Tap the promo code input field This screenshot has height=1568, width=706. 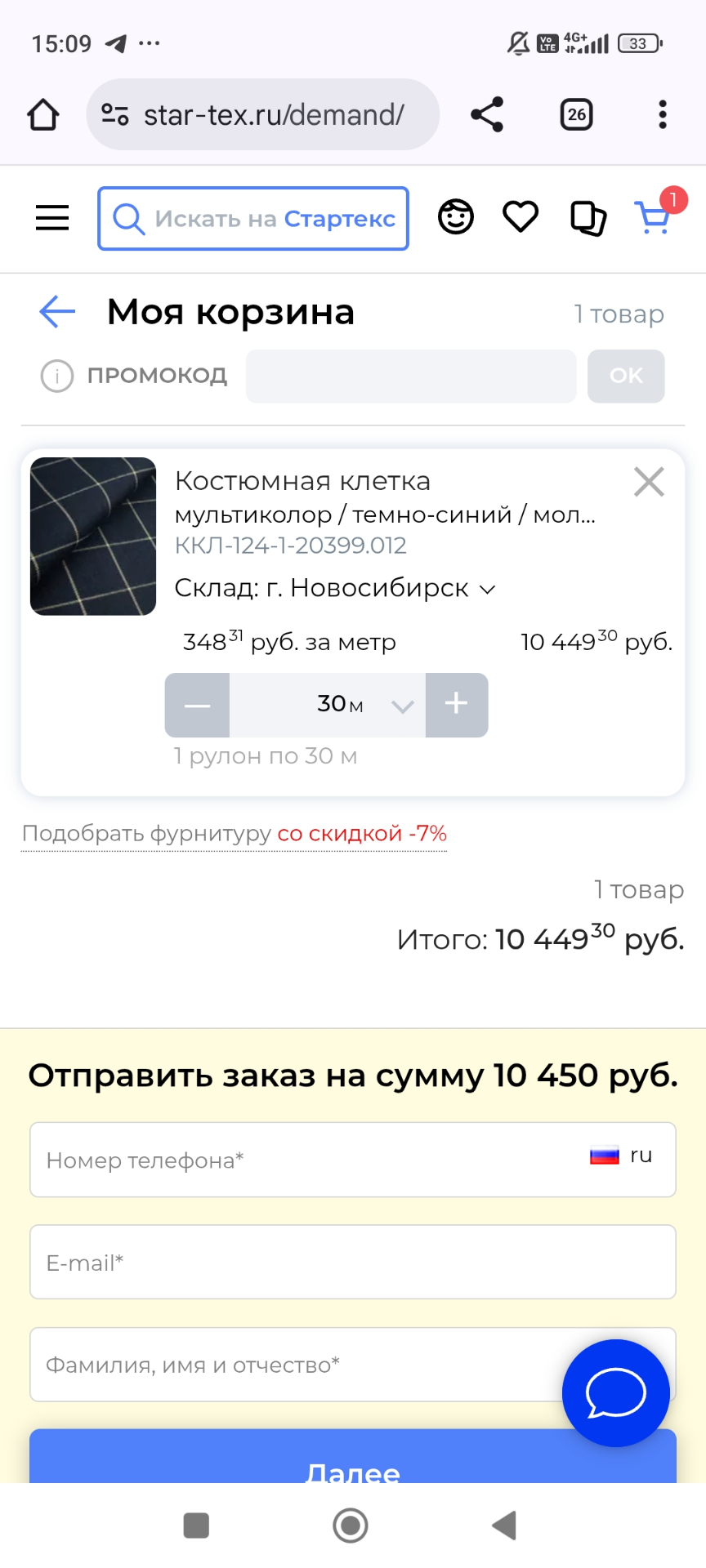coord(411,376)
